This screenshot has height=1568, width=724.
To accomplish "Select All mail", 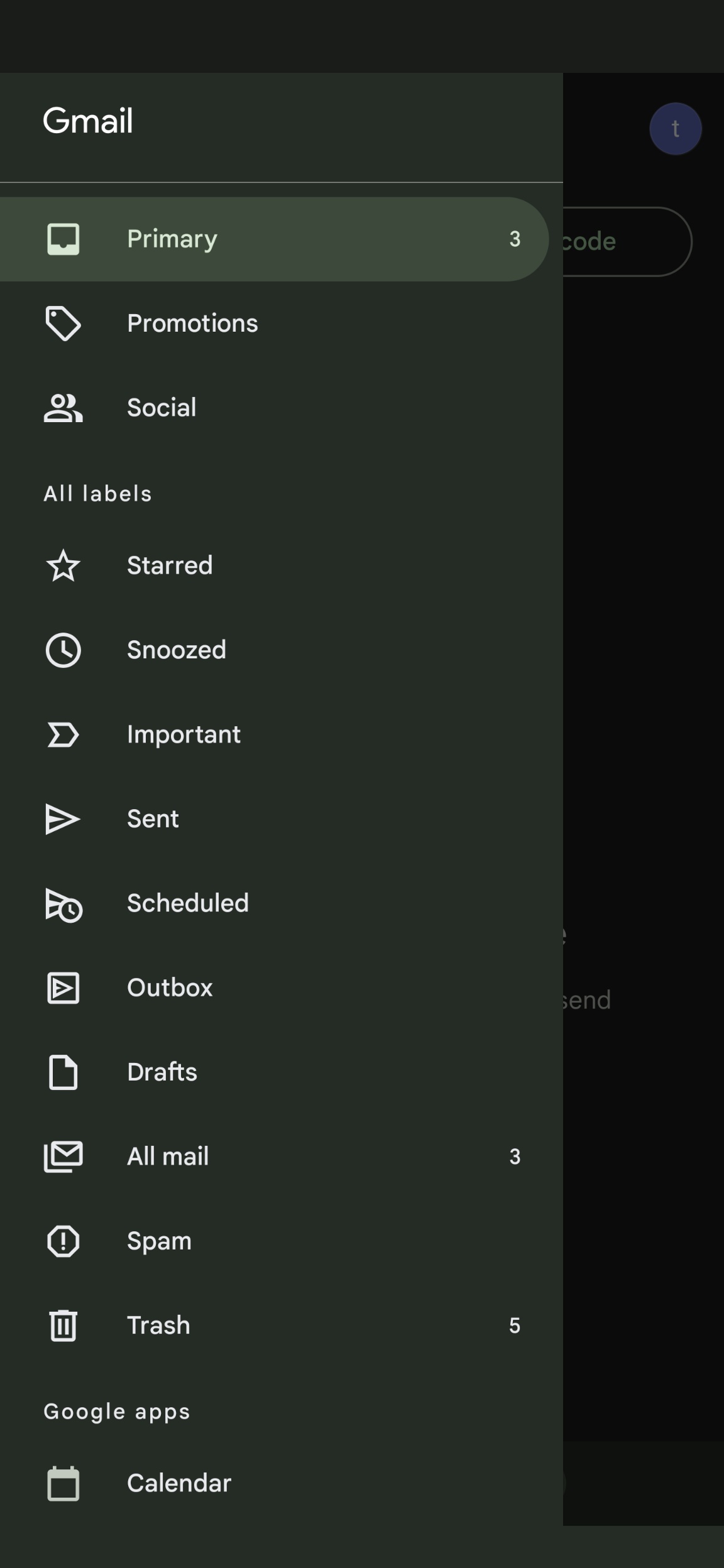I will point(274,1157).
